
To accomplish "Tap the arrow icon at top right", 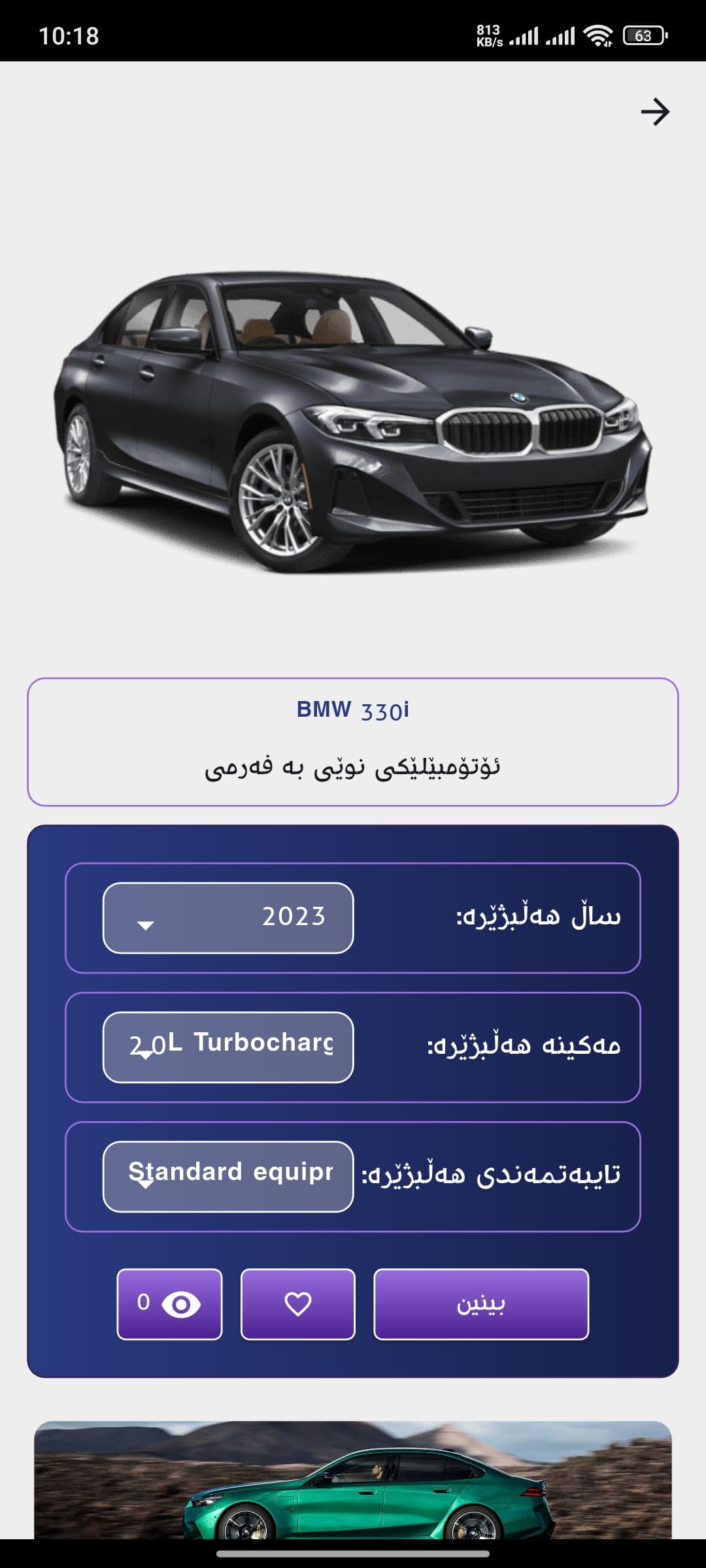I will pyautogui.click(x=655, y=112).
